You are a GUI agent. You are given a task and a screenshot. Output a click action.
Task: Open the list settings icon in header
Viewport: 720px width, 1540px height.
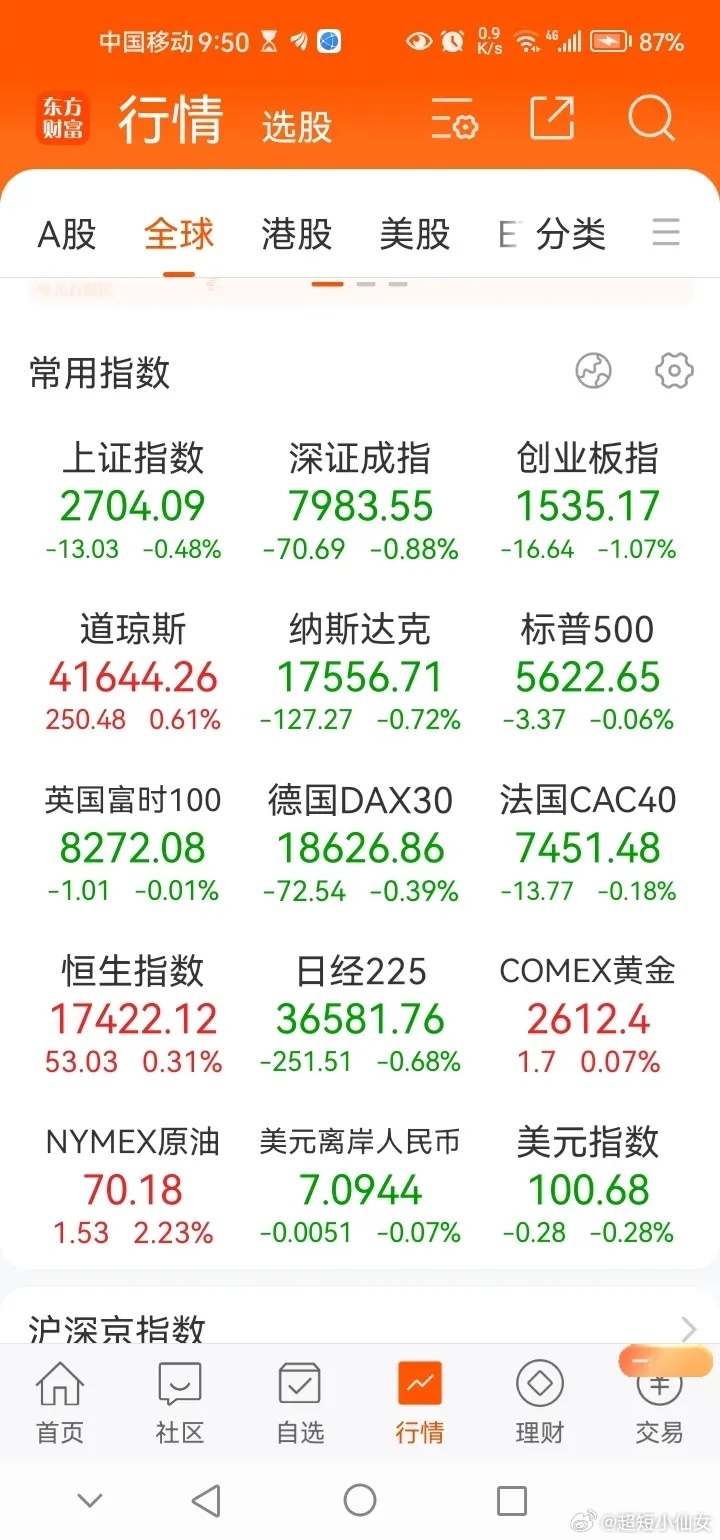tap(454, 120)
